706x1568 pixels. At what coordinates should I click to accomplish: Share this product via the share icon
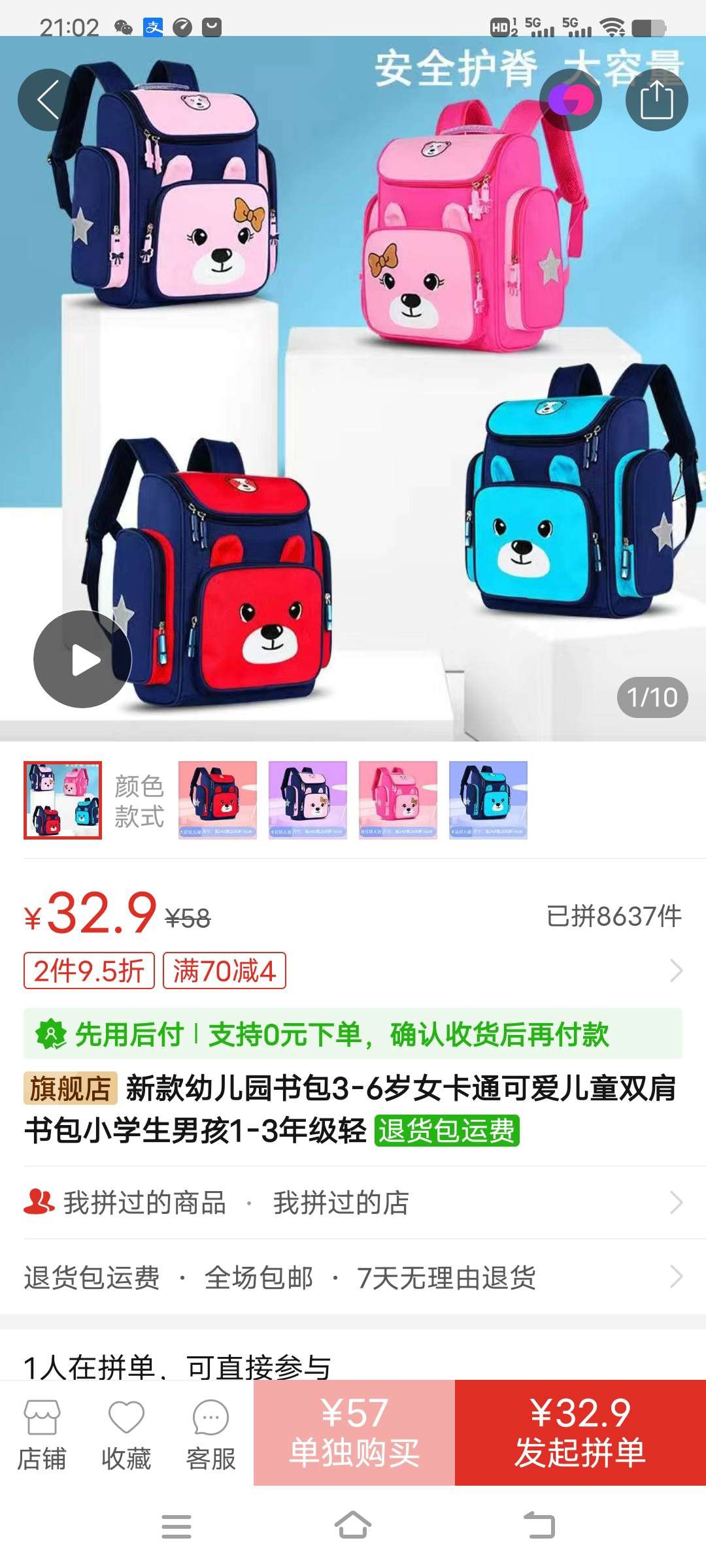point(656,100)
